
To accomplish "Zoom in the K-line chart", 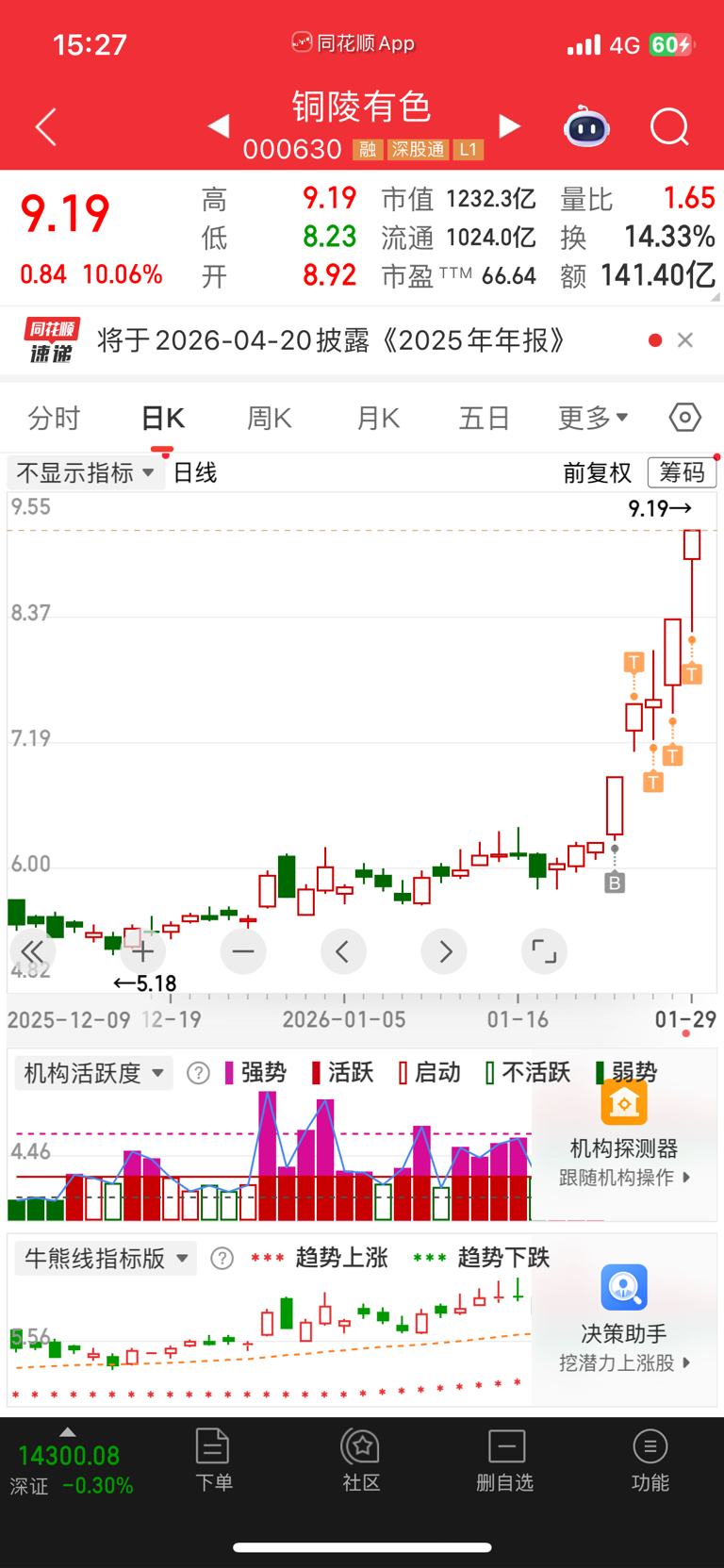I will (142, 951).
